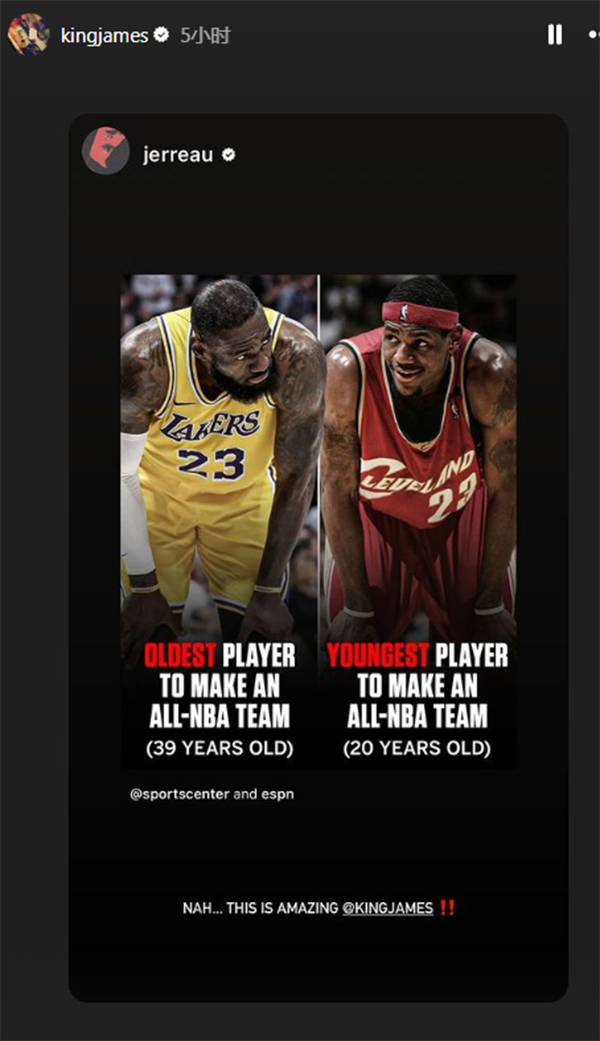Open jerreau's profile from the reshared post
Image resolution: width=600 pixels, height=1041 pixels.
pyautogui.click(x=177, y=155)
